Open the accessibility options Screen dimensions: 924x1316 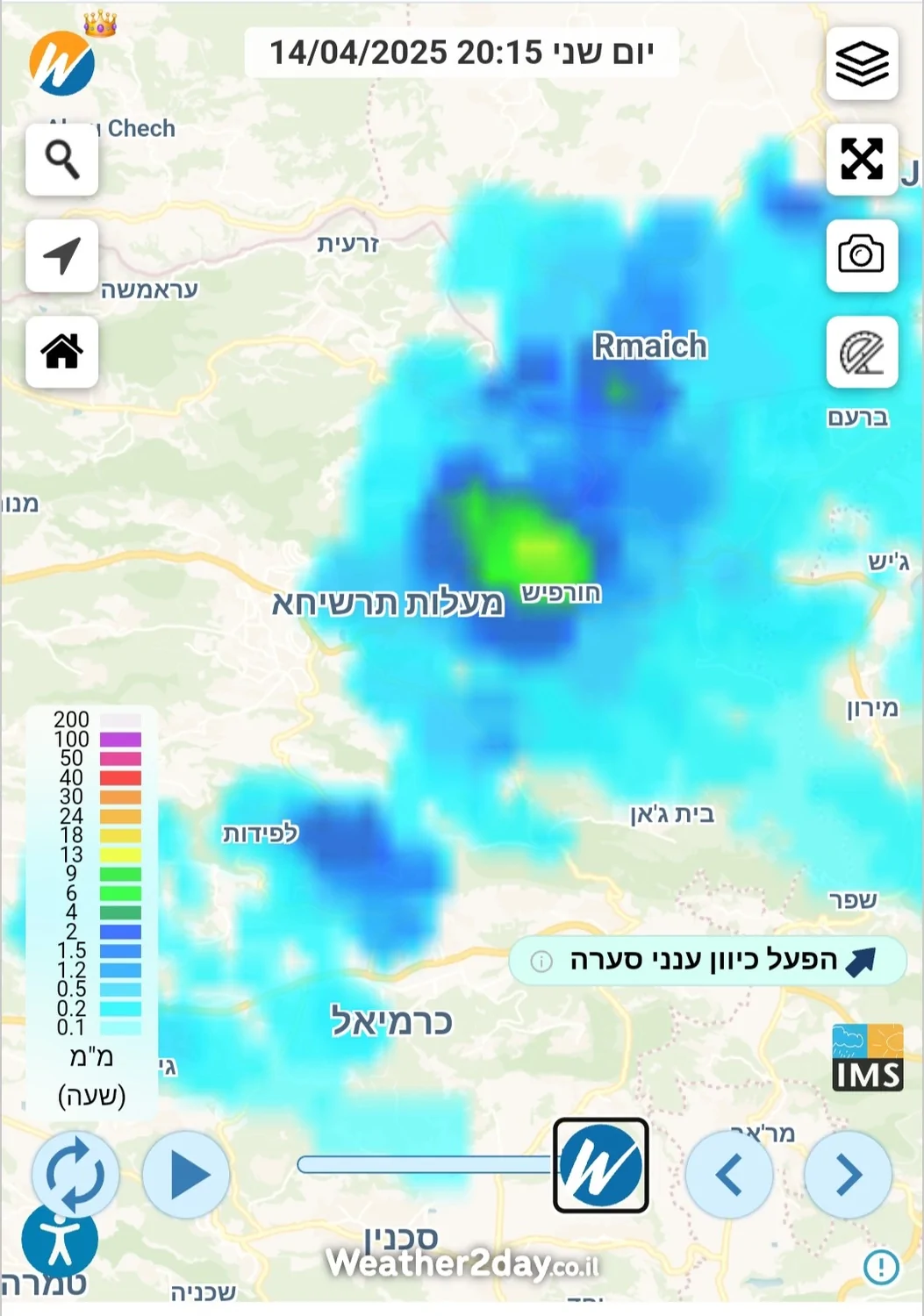60,1240
